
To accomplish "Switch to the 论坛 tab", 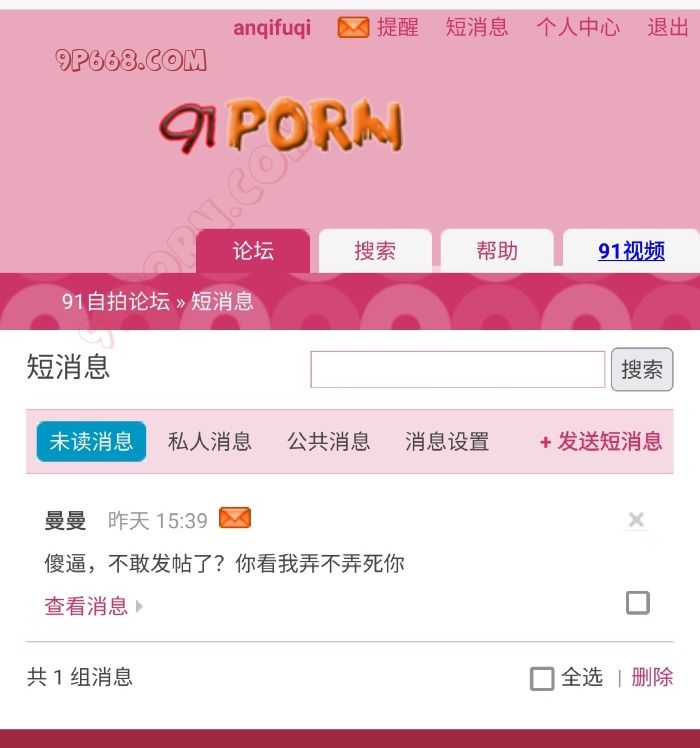I will (253, 251).
